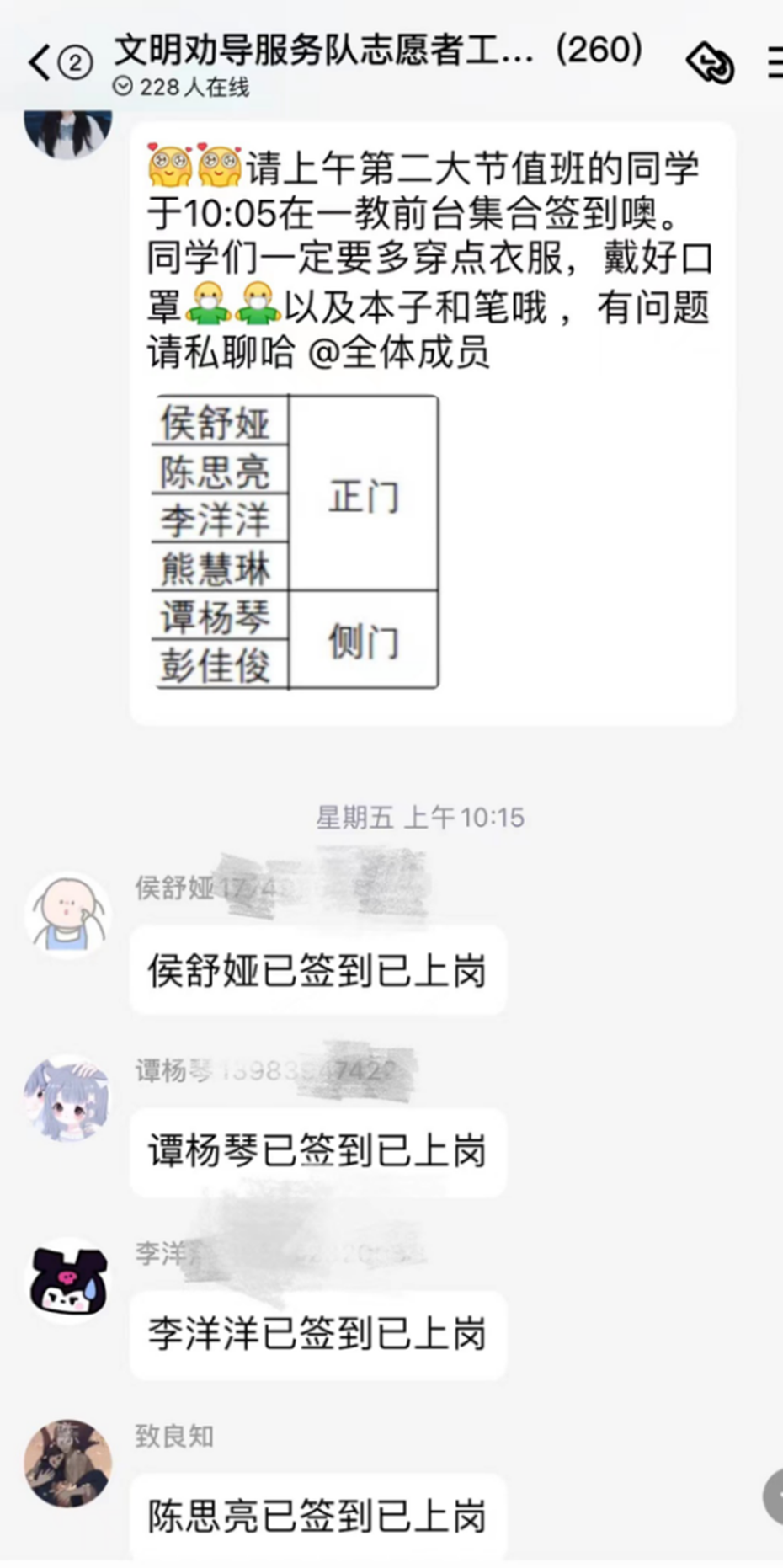This screenshot has height=1568, width=783.
Task: View 致良知's profile avatar
Action: [x=67, y=1463]
